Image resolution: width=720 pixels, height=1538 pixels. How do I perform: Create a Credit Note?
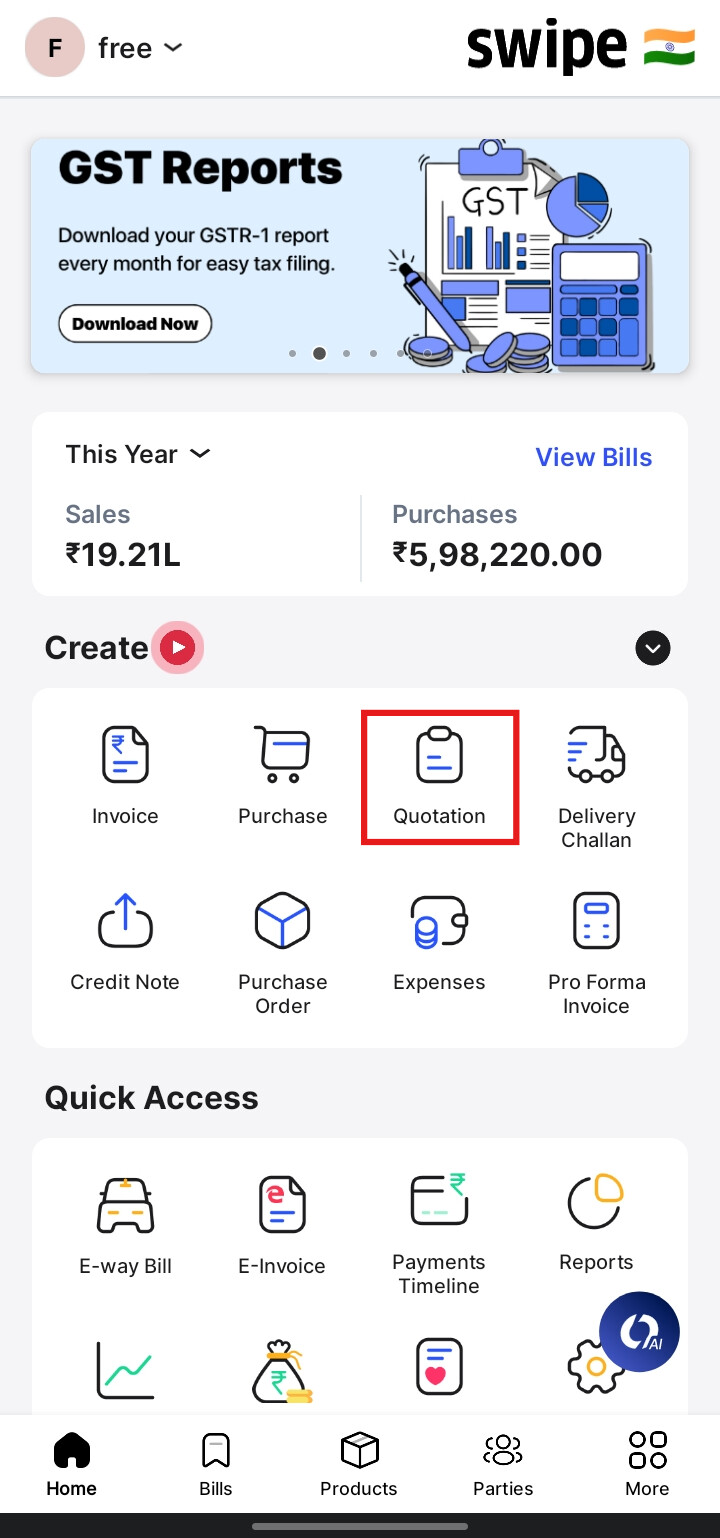point(125,942)
